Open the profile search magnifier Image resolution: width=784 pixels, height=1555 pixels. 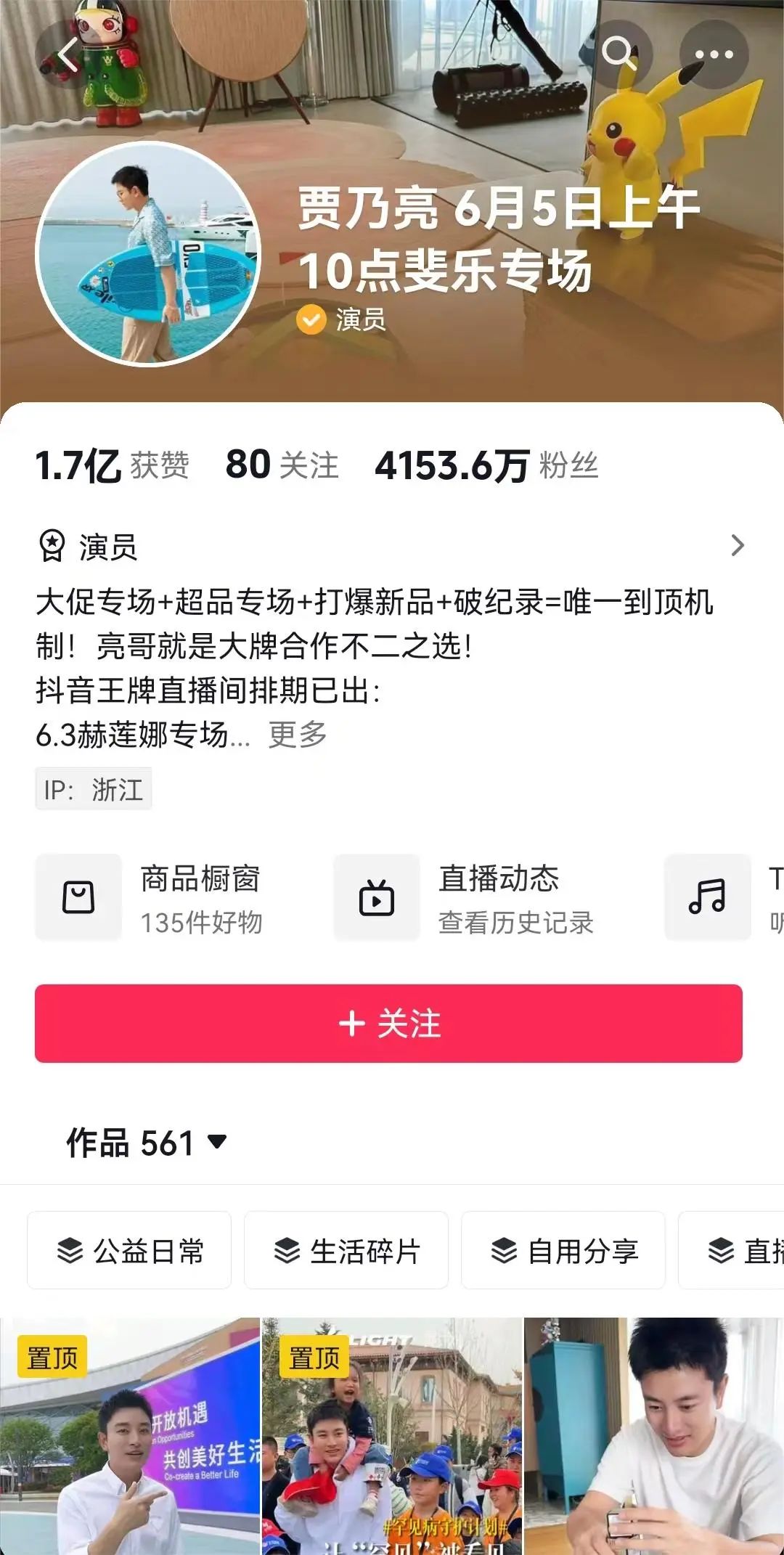[x=618, y=54]
